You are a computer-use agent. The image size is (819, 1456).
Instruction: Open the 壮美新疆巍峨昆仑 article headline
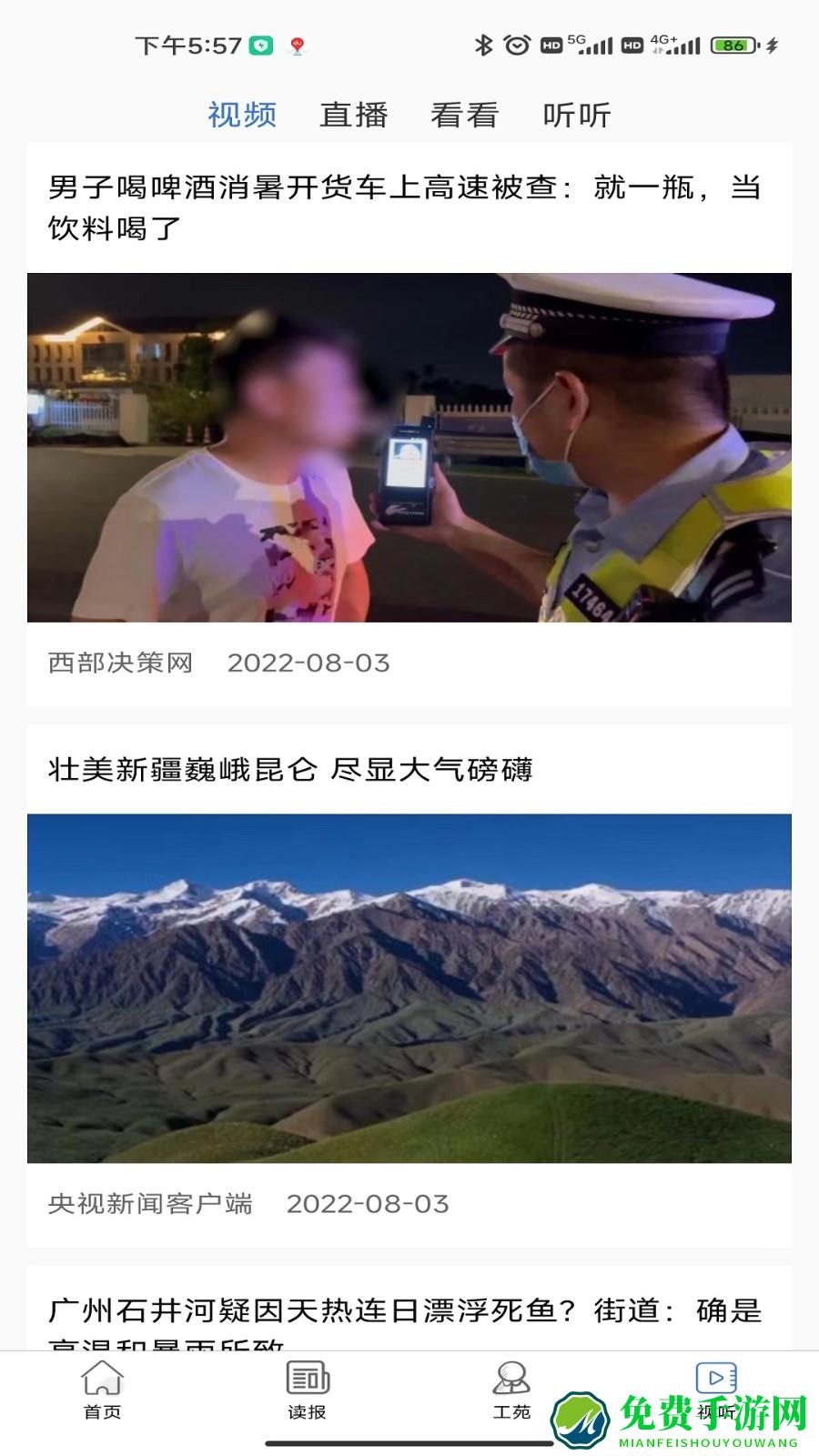point(293,769)
